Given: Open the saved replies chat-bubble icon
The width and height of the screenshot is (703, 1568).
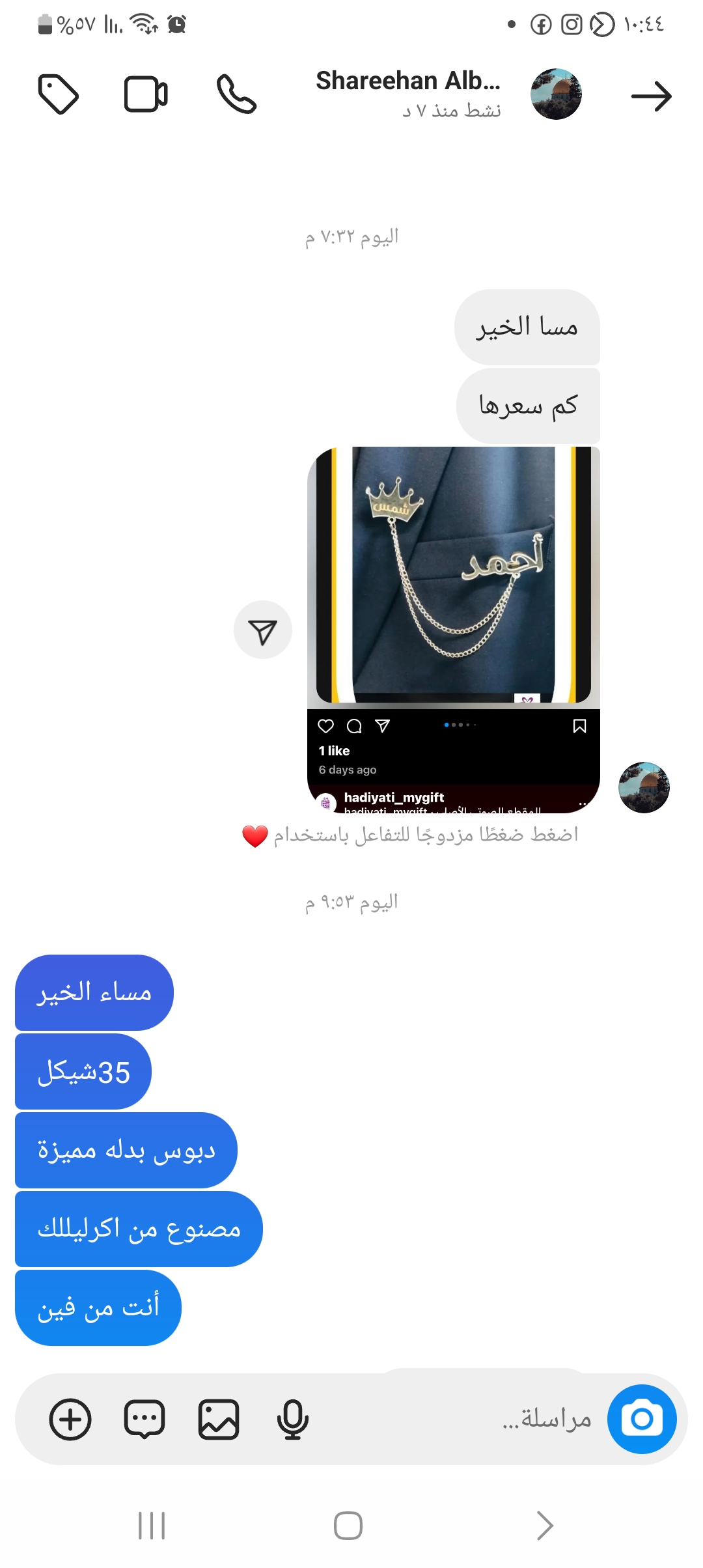Looking at the screenshot, I should tap(145, 1420).
